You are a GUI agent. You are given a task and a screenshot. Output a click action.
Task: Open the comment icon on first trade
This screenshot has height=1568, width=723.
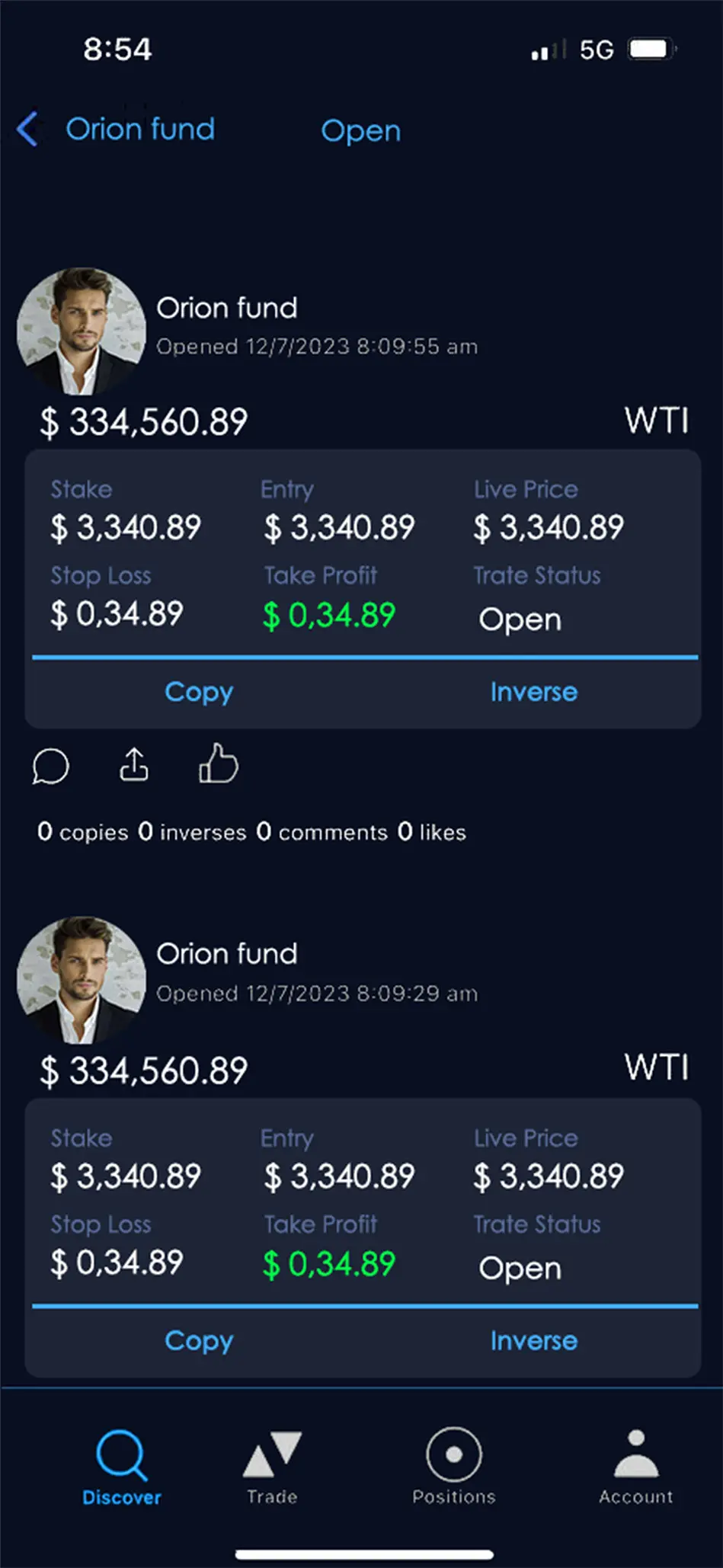click(50, 767)
